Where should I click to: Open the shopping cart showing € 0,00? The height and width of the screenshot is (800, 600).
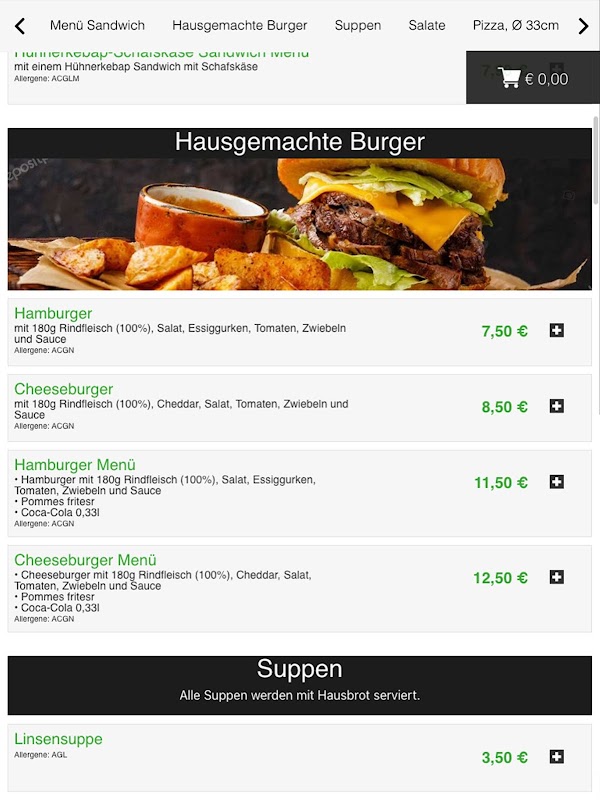533,78
